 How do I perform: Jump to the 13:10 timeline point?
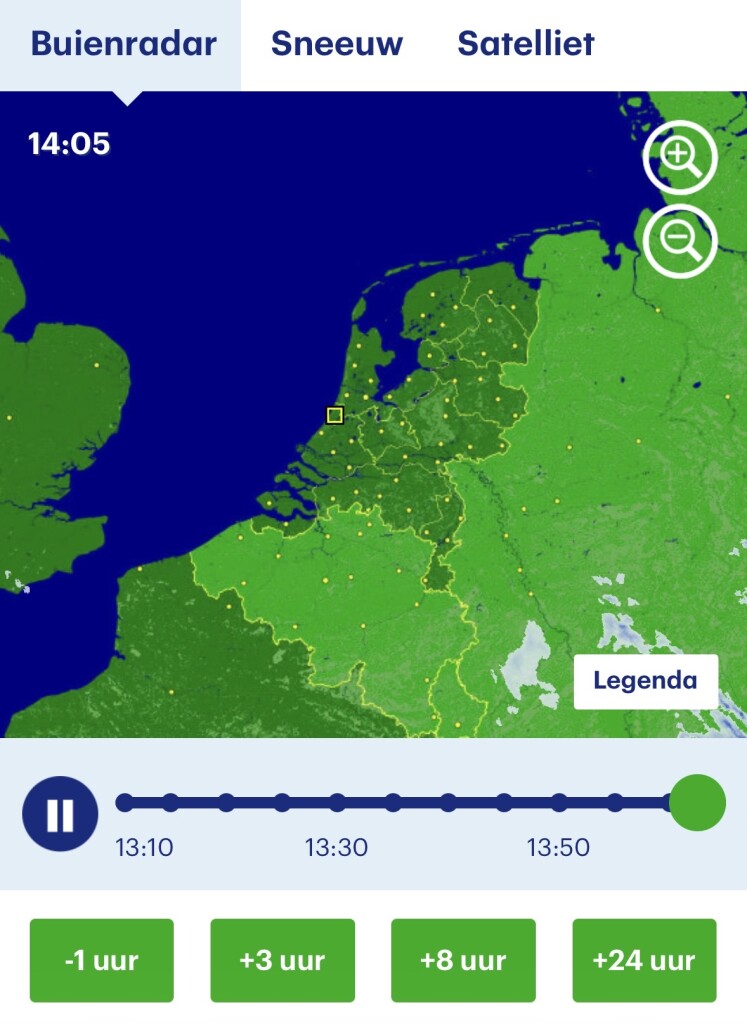[125, 802]
